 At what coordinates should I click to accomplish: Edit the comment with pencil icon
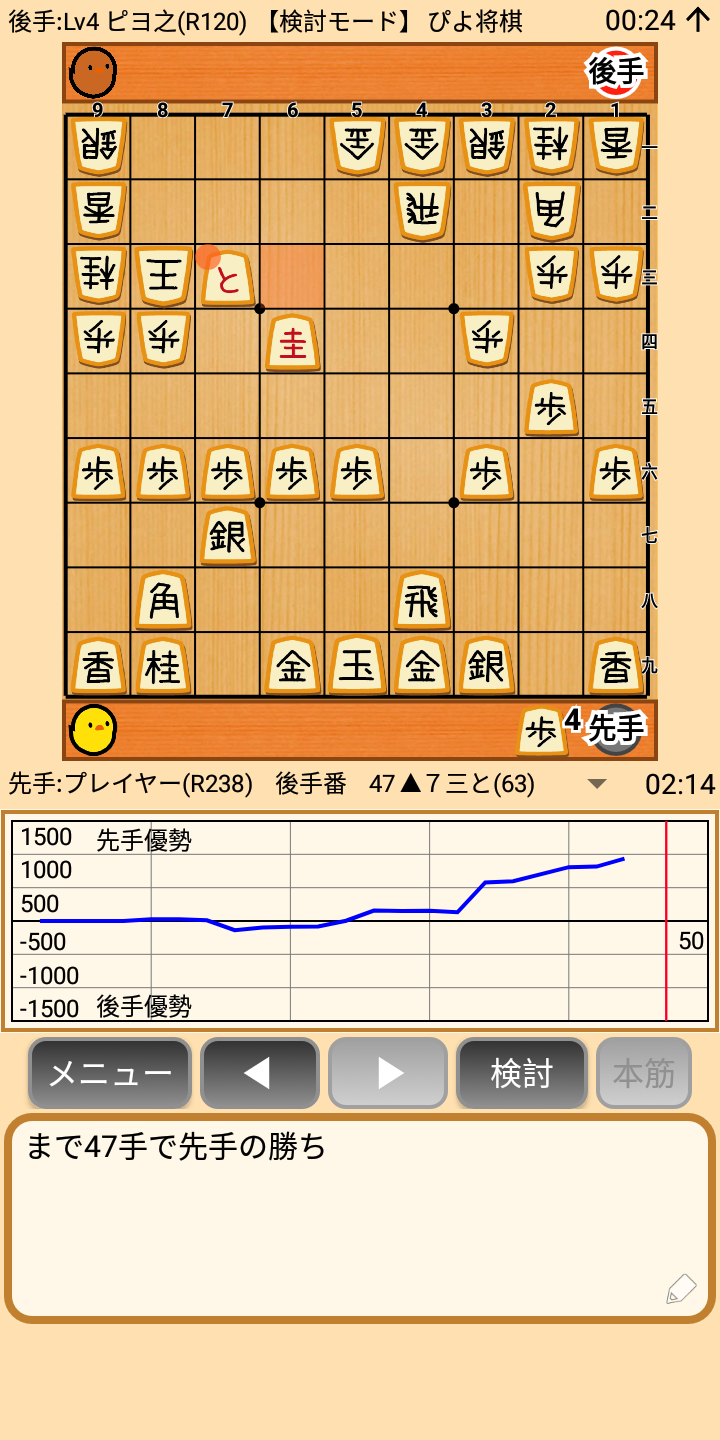[680, 1289]
